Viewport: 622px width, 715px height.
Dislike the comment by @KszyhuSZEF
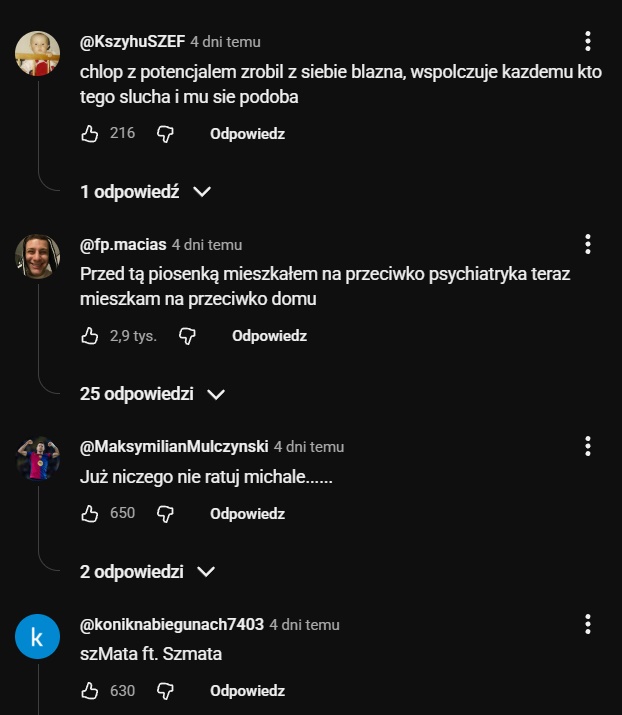pos(166,133)
